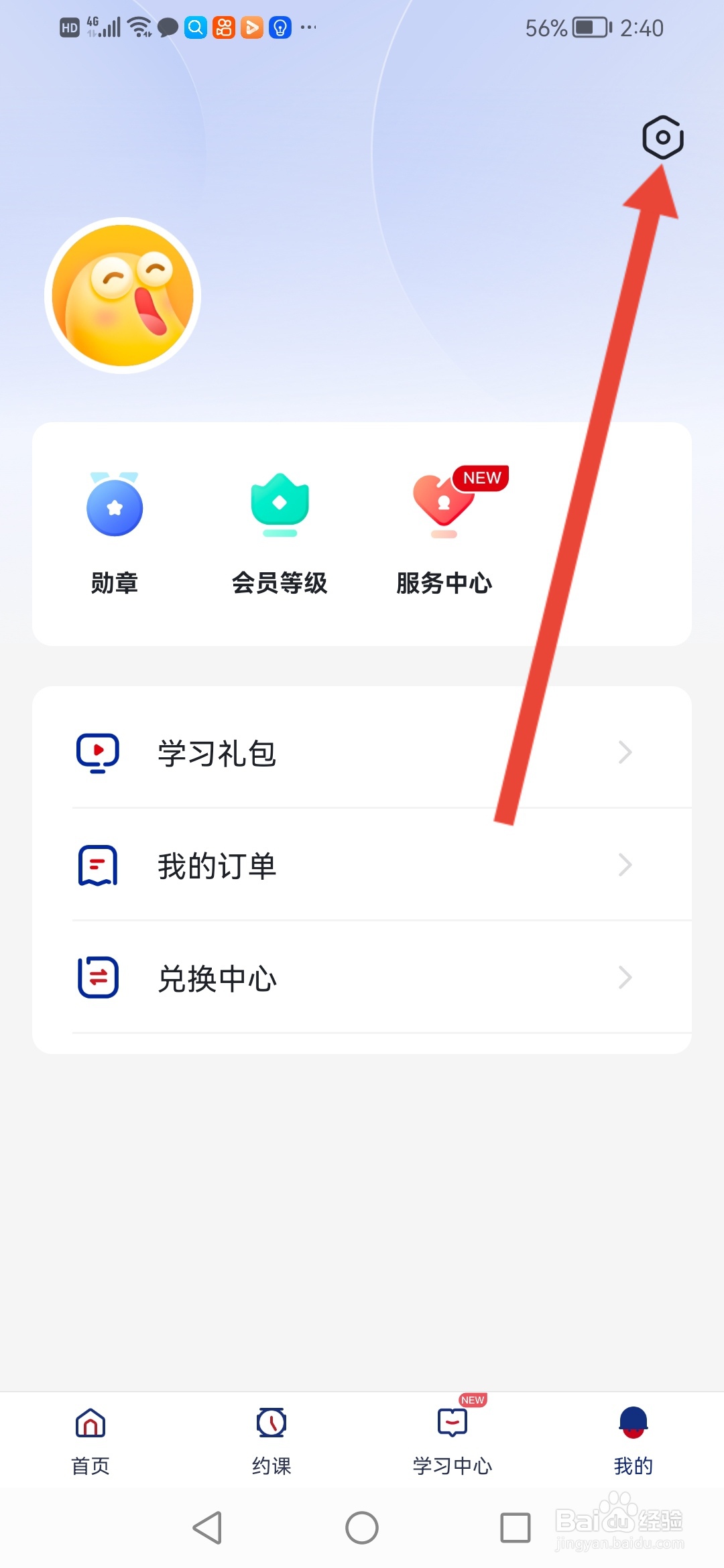Click the 兑换中心 exchange icon

[97, 978]
